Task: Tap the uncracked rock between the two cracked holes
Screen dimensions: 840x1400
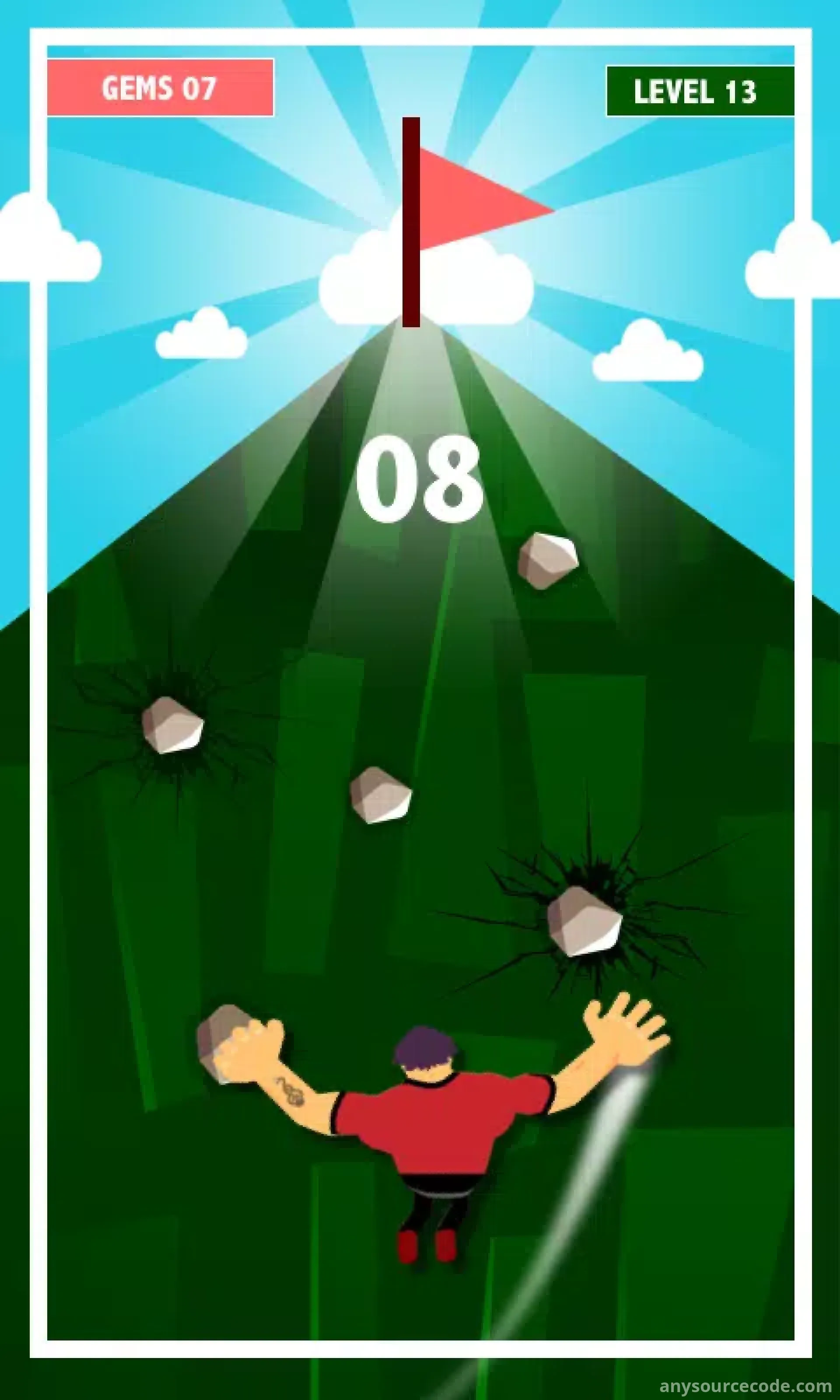Action: 380,794
